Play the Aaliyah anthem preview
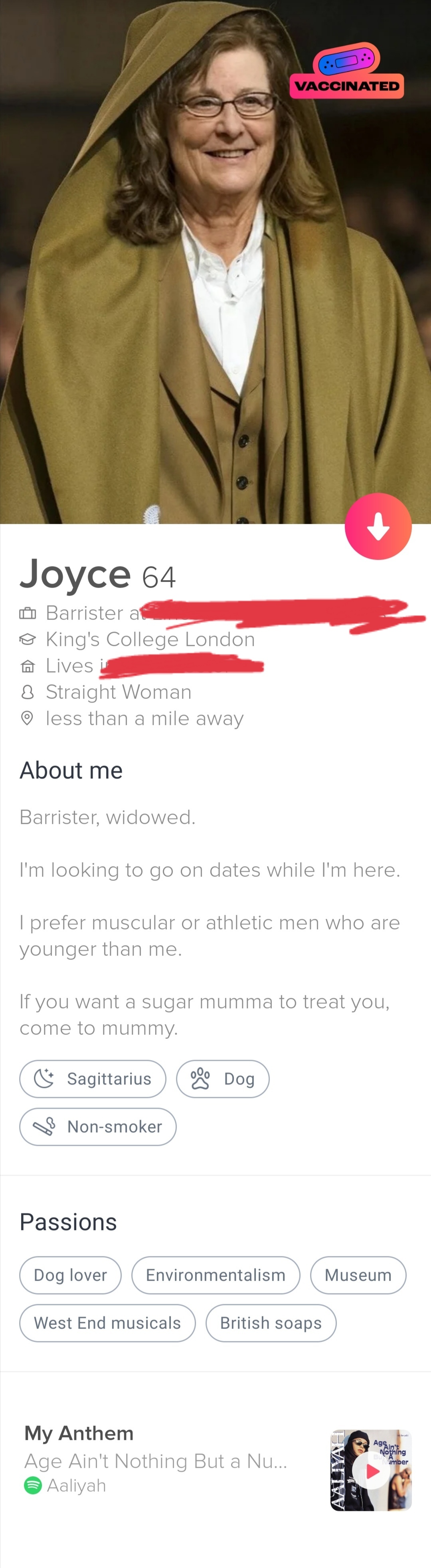The width and height of the screenshot is (431, 1568). (372, 1471)
